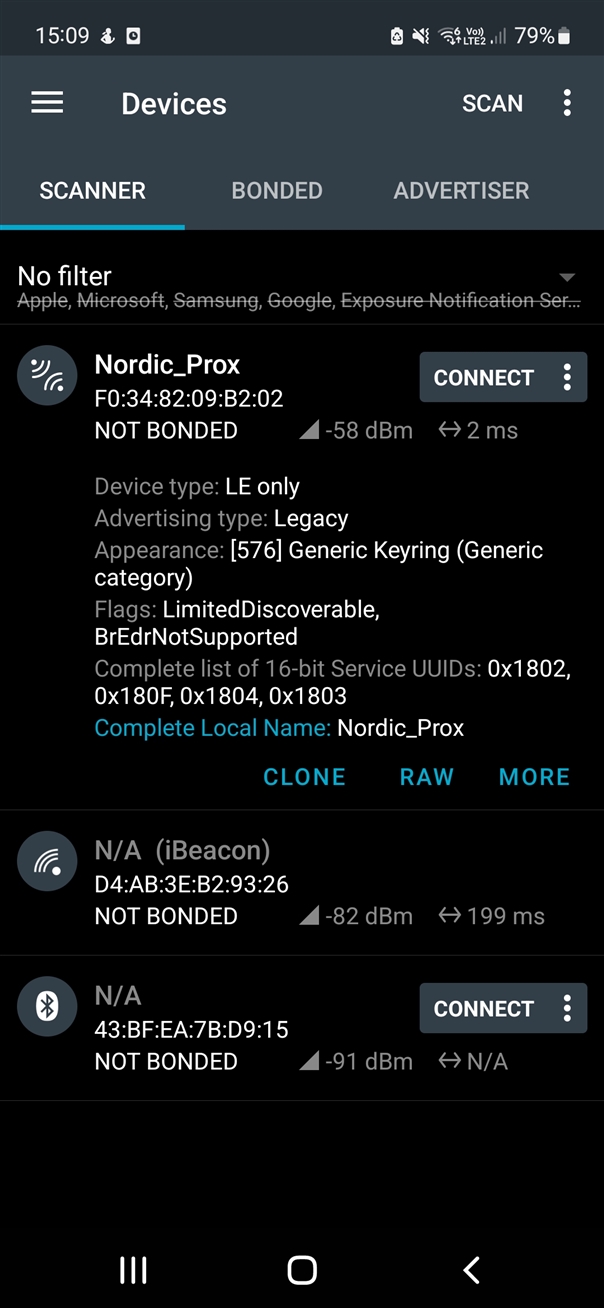Expand the iBeacon device D4:AB:3E:B2:93:26
The width and height of the screenshot is (604, 1308).
pos(300,882)
